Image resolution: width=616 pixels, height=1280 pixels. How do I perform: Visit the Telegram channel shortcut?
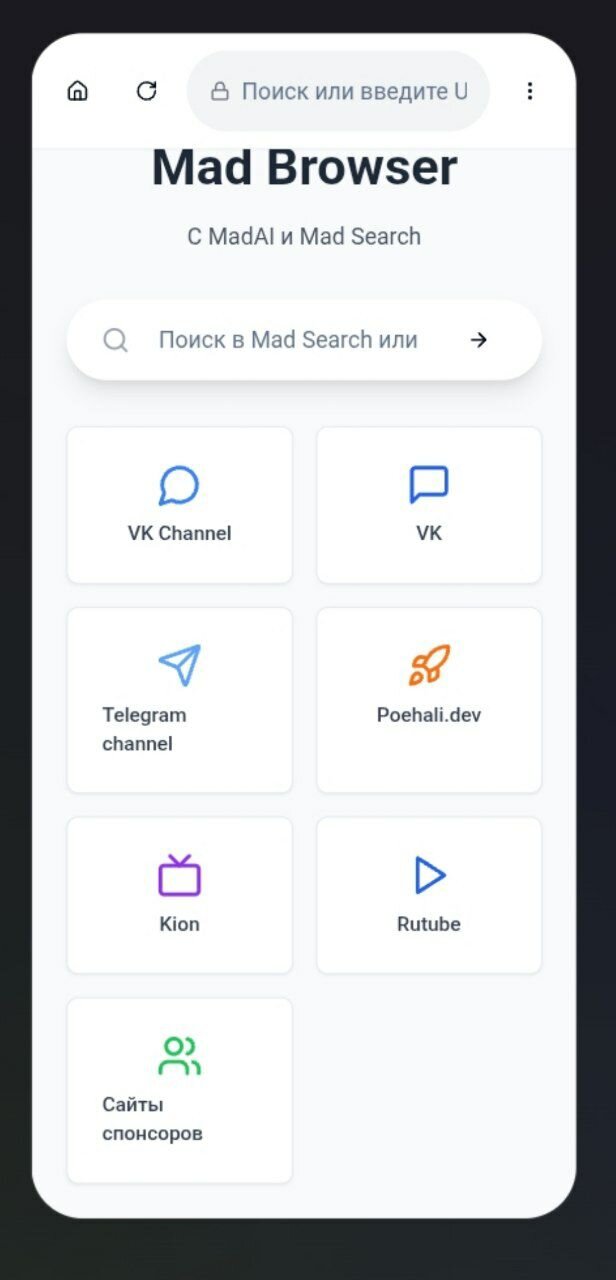tap(180, 700)
